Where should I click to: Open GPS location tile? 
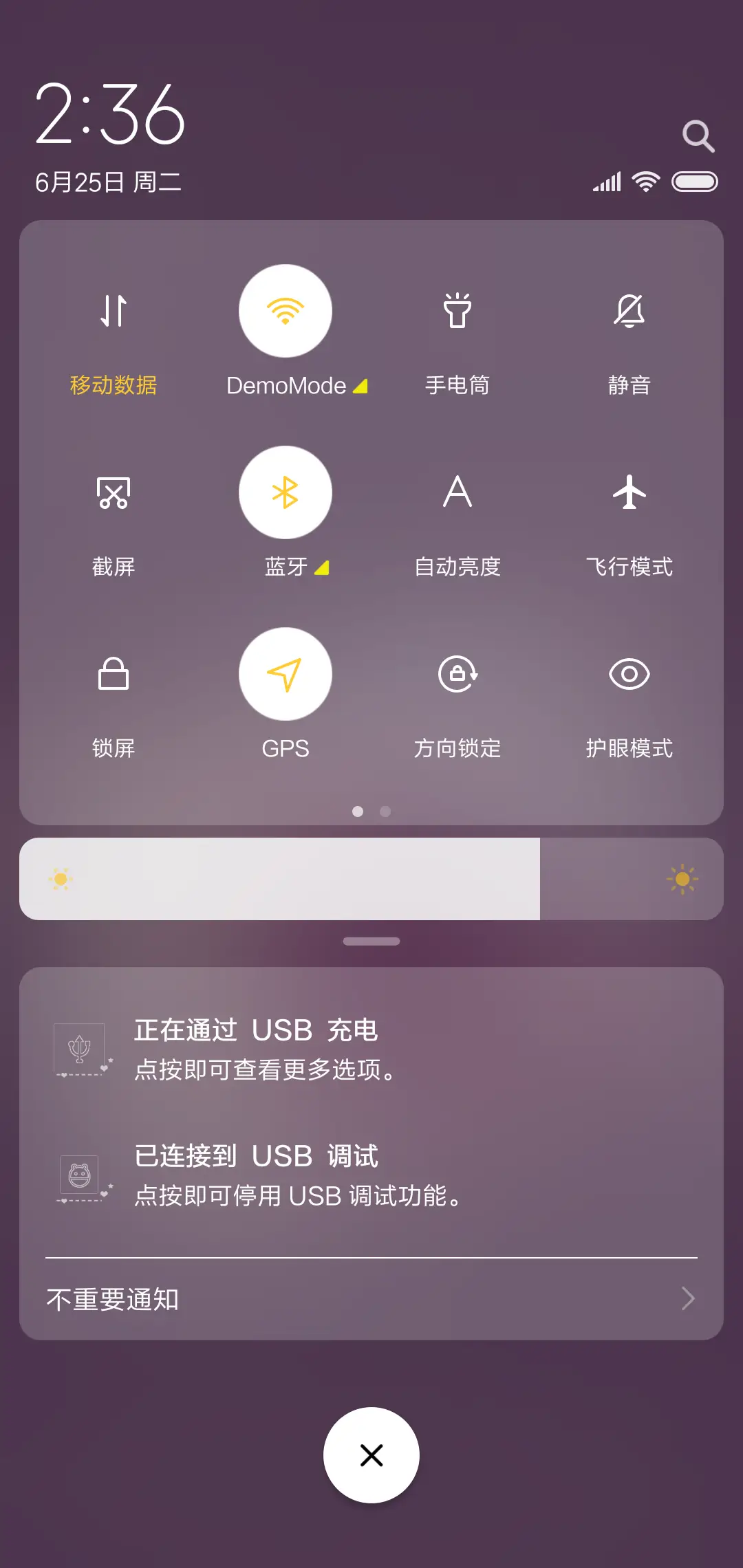(x=285, y=675)
